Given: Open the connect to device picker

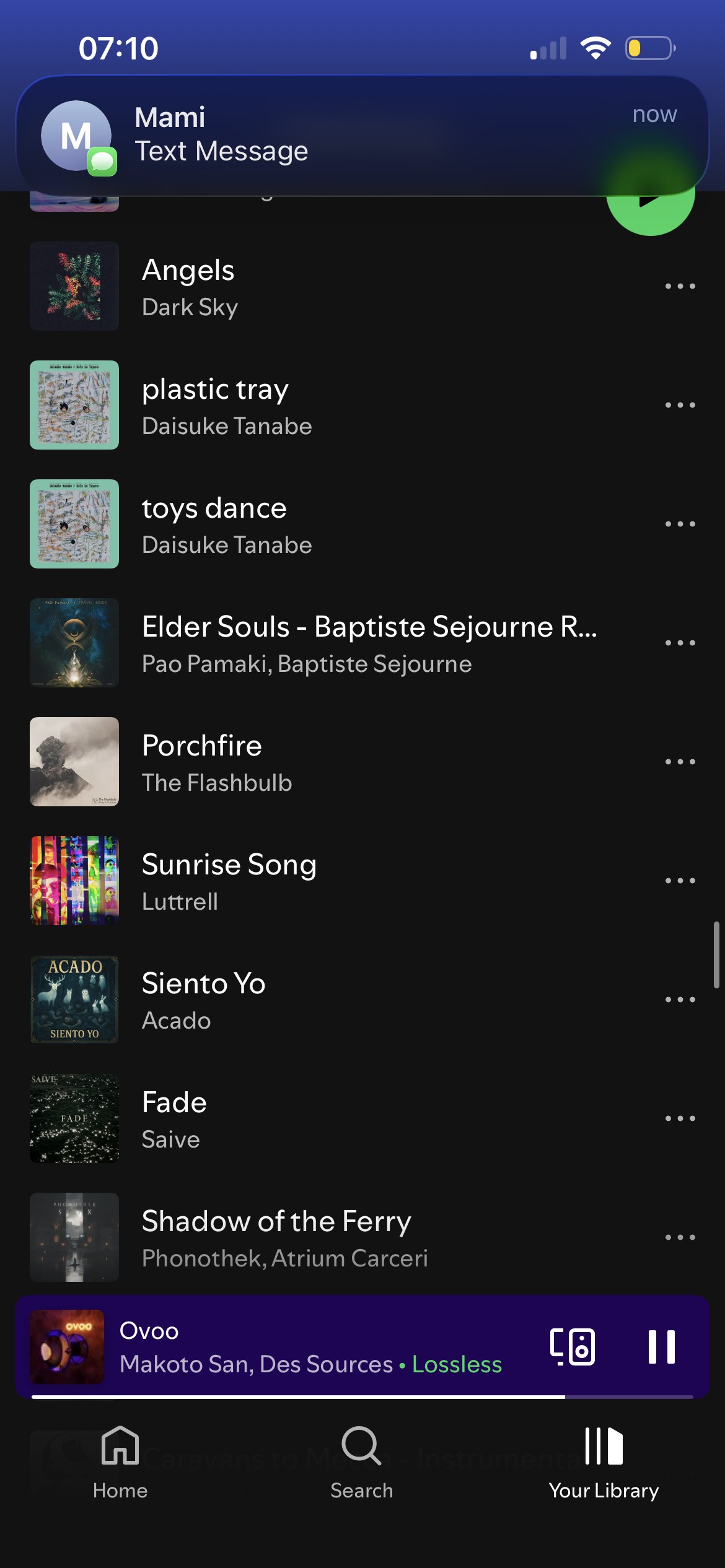Looking at the screenshot, I should [x=573, y=1347].
